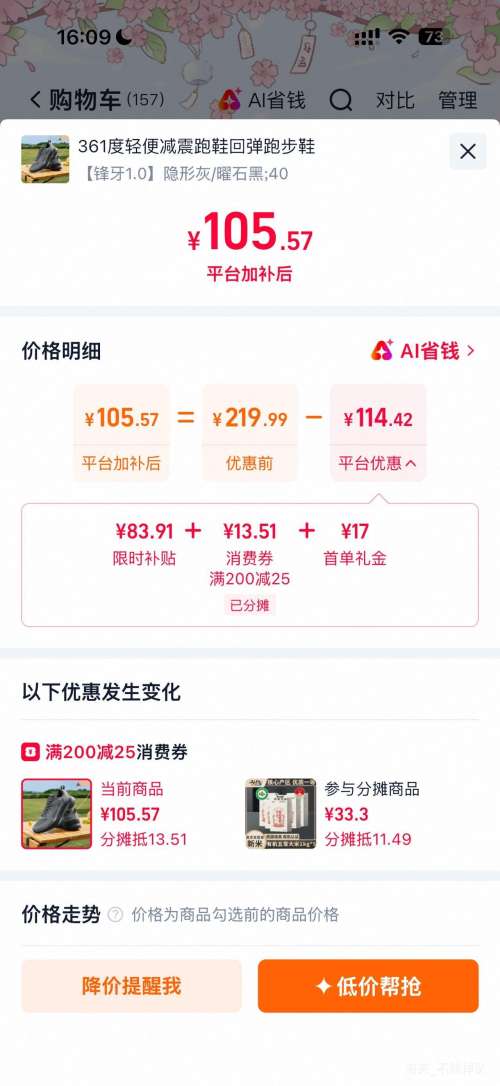Open the 当前商品 shoe thumbnail
The height and width of the screenshot is (1086, 500).
[x=57, y=813]
